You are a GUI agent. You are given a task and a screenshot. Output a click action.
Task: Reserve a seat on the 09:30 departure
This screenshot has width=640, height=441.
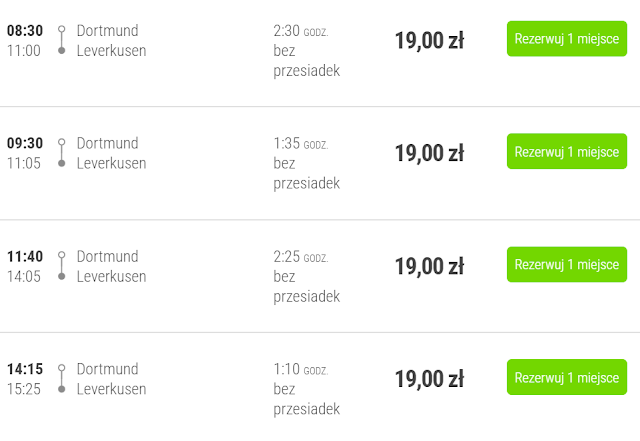point(566,152)
